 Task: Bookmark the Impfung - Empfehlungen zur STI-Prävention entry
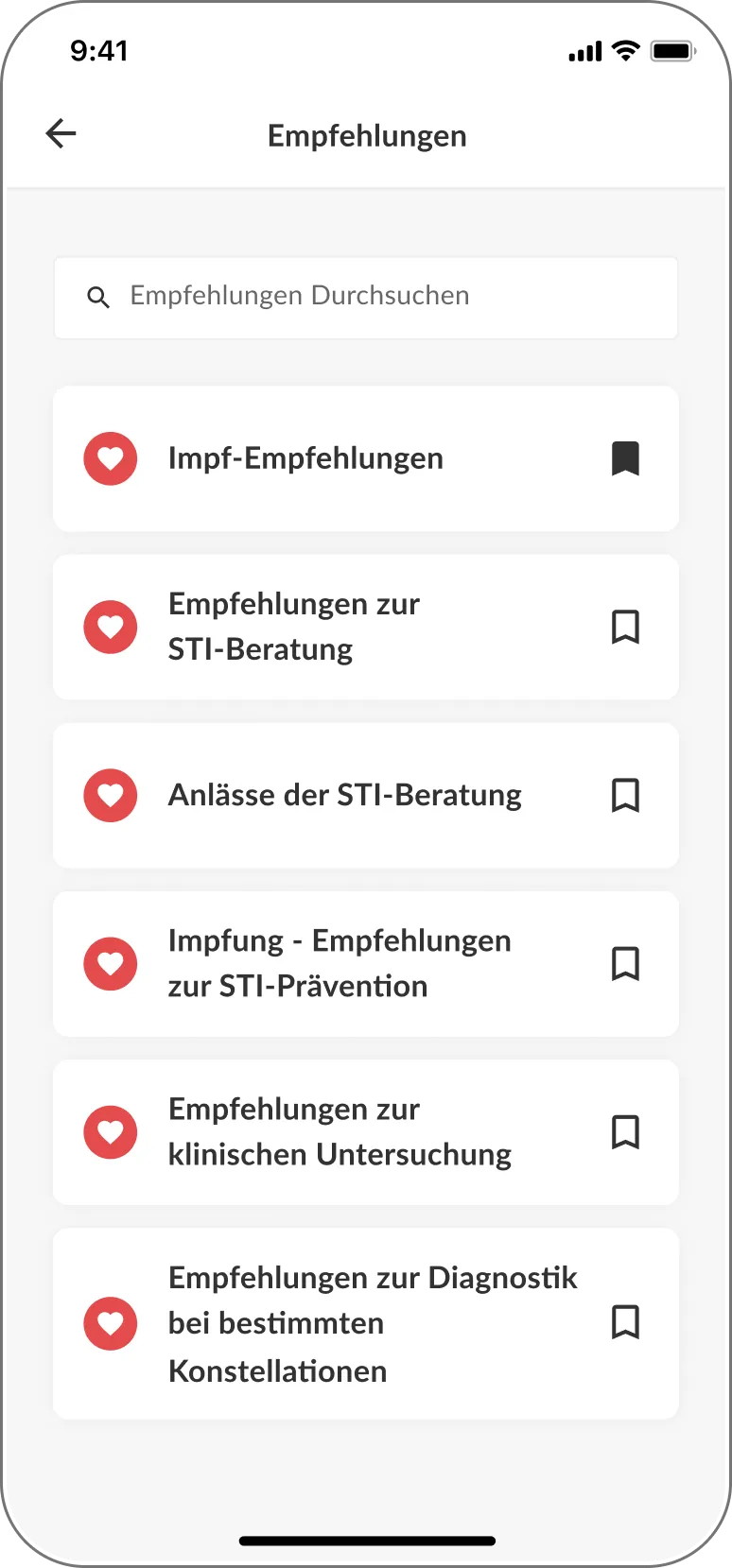click(x=624, y=963)
